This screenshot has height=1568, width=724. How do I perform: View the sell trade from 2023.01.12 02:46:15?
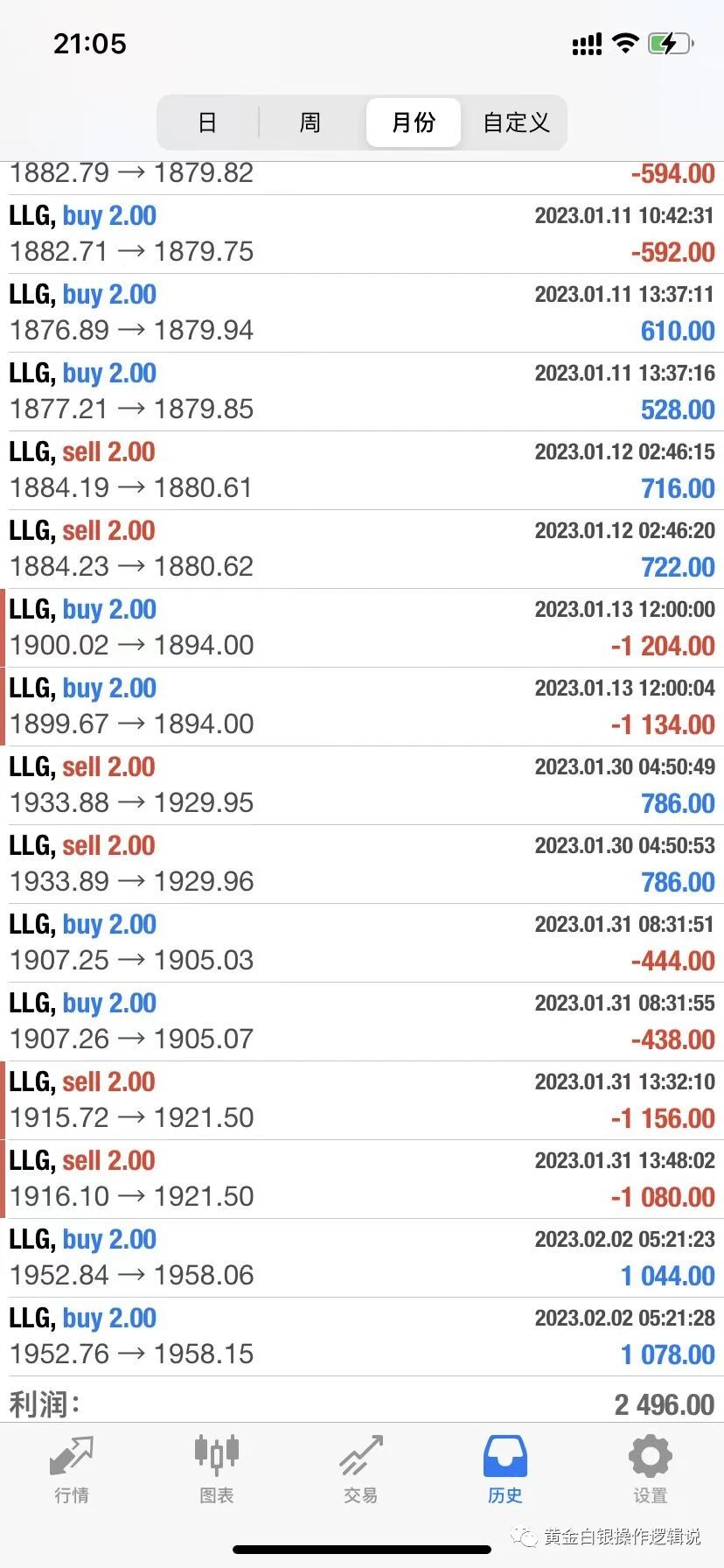[x=362, y=471]
